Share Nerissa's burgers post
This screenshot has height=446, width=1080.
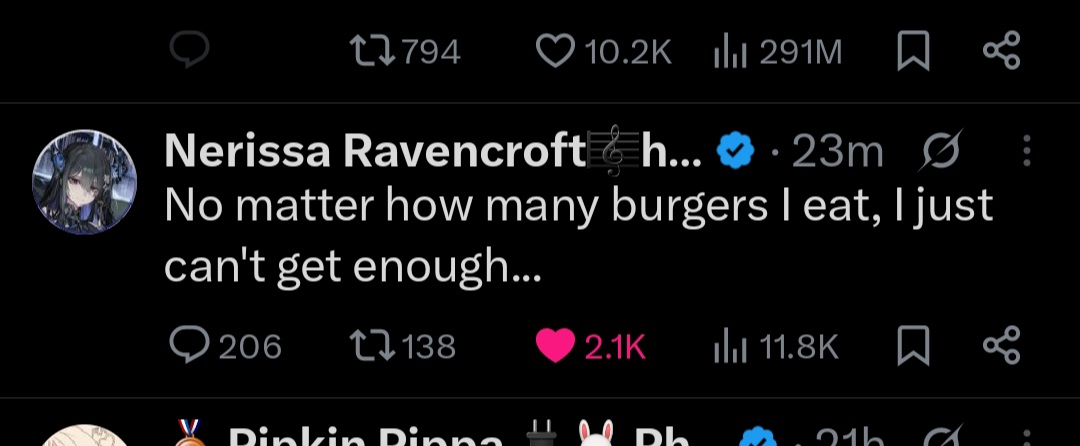click(1001, 345)
